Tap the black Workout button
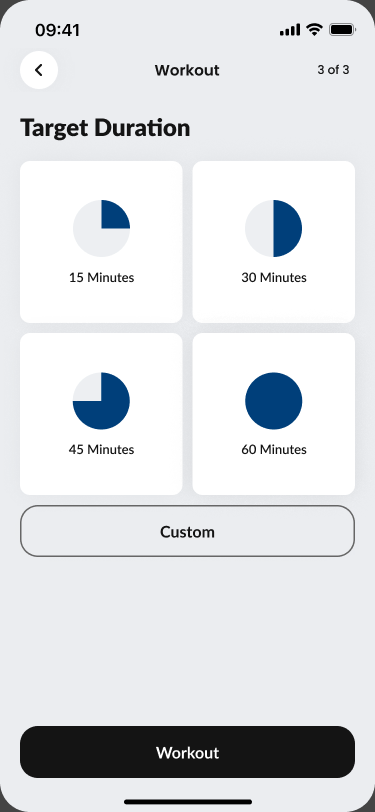375x812 pixels. pos(188,752)
